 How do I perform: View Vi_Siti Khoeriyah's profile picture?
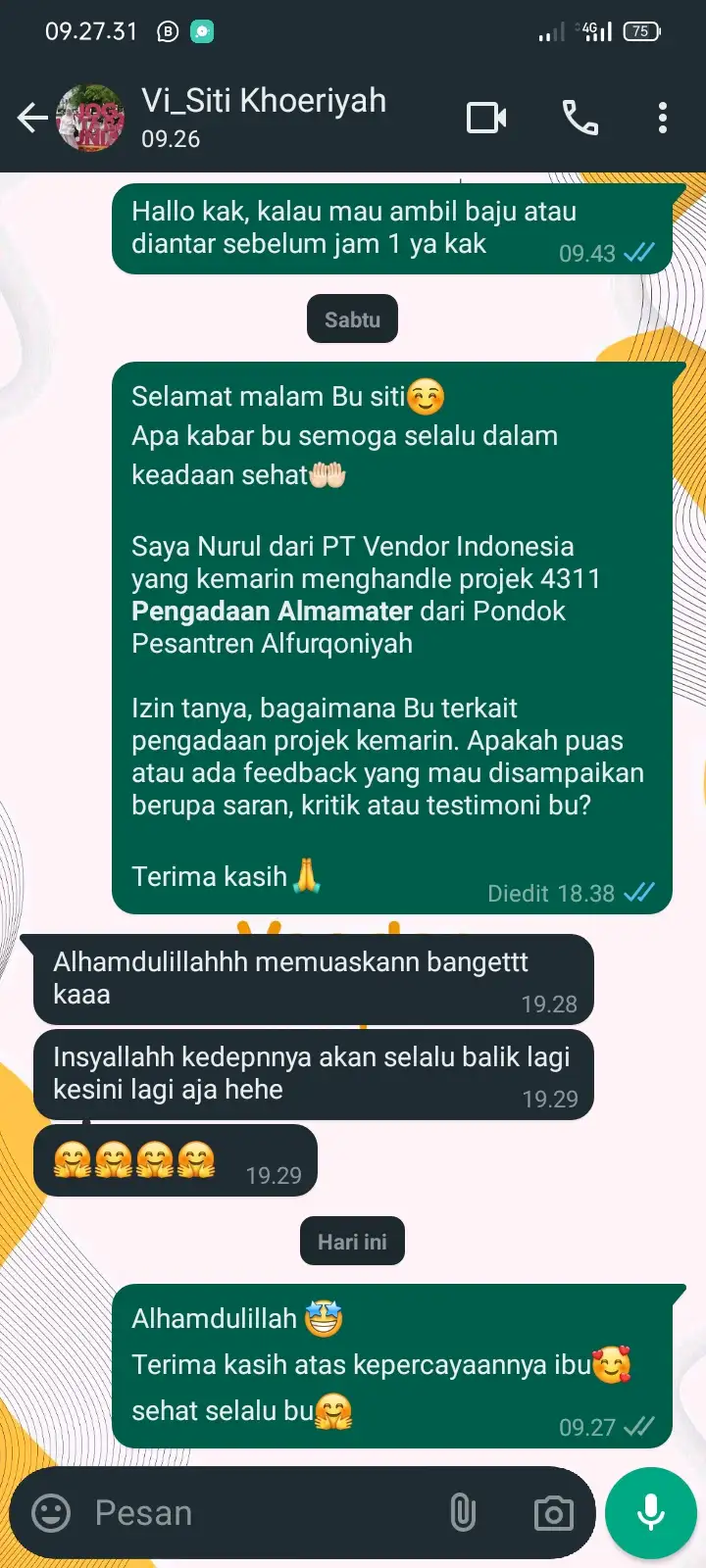coord(90,119)
